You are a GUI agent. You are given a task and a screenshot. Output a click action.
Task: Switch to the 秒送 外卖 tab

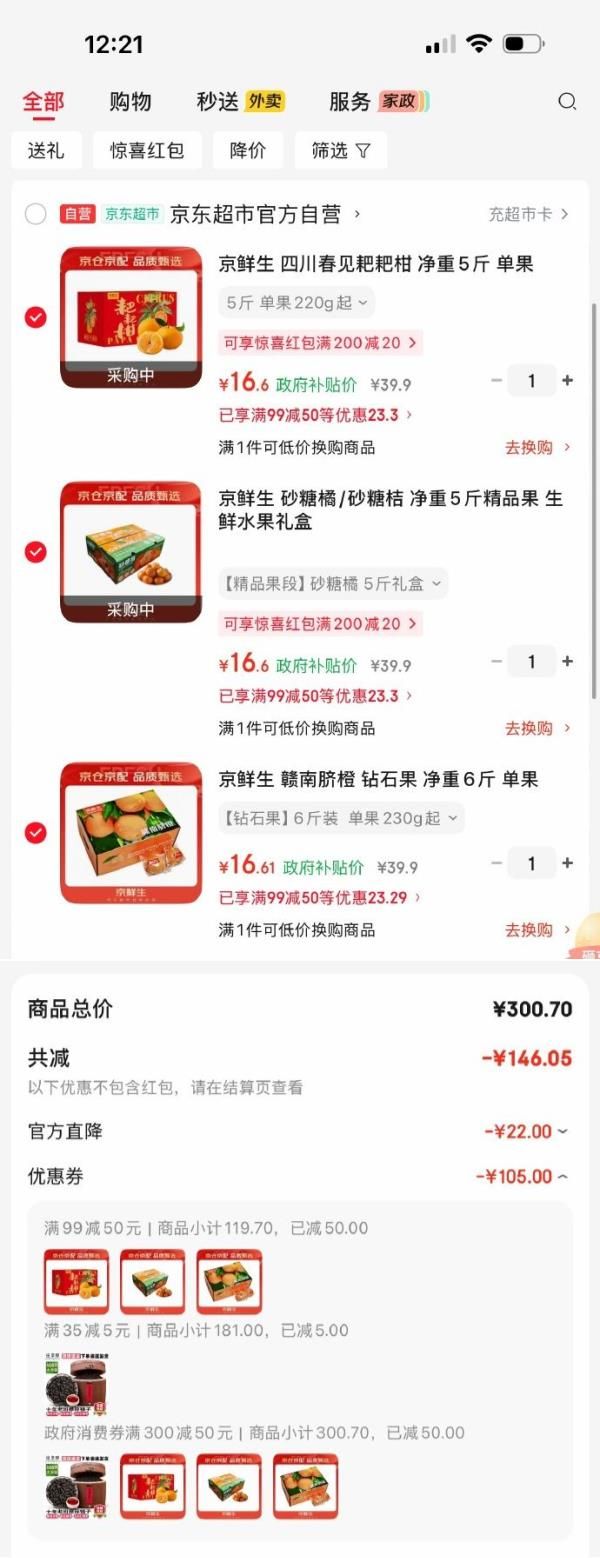pyautogui.click(x=240, y=101)
